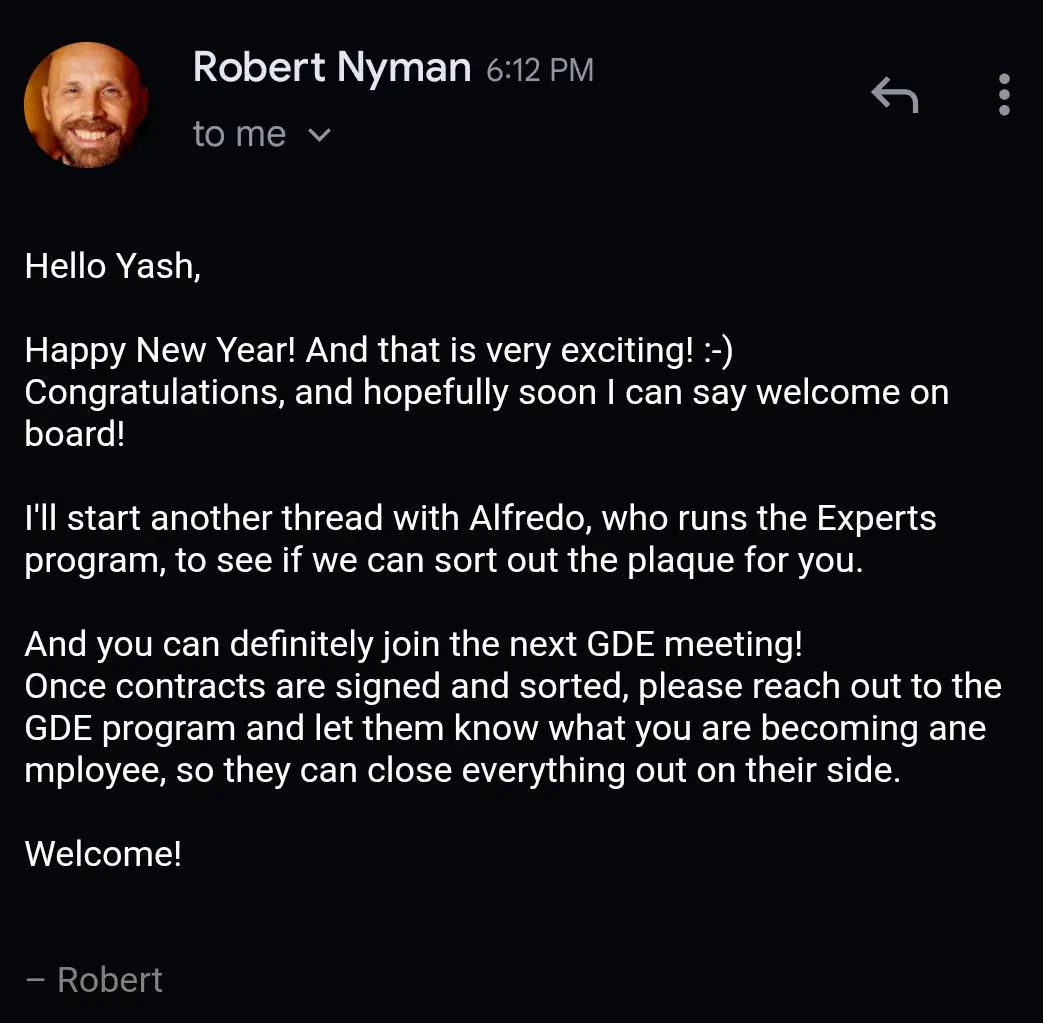The width and height of the screenshot is (1043, 1023).
Task: Expand recipient details next to 'to me'
Action: coord(319,135)
